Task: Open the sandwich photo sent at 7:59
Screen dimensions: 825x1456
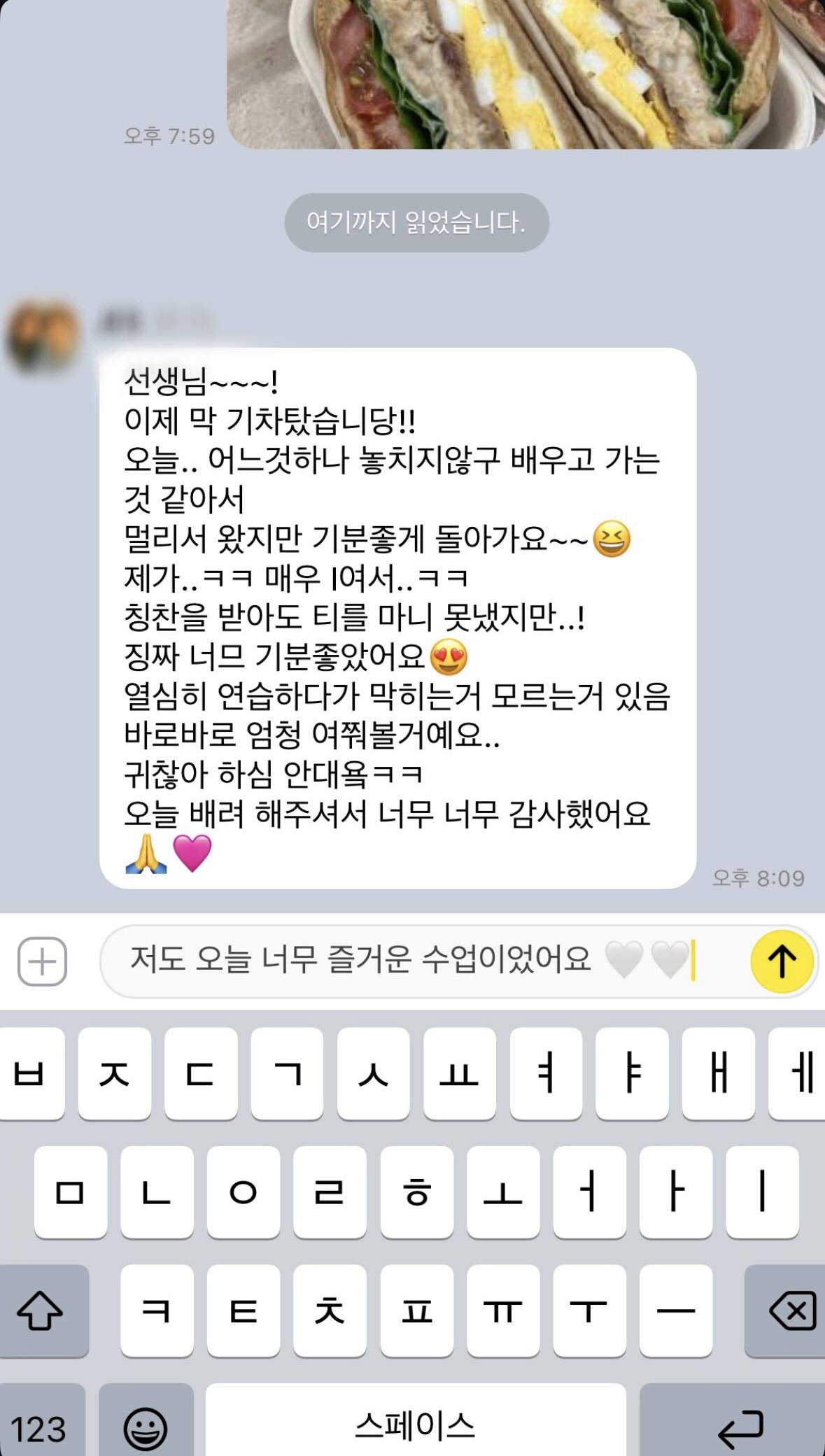Action: [526, 74]
